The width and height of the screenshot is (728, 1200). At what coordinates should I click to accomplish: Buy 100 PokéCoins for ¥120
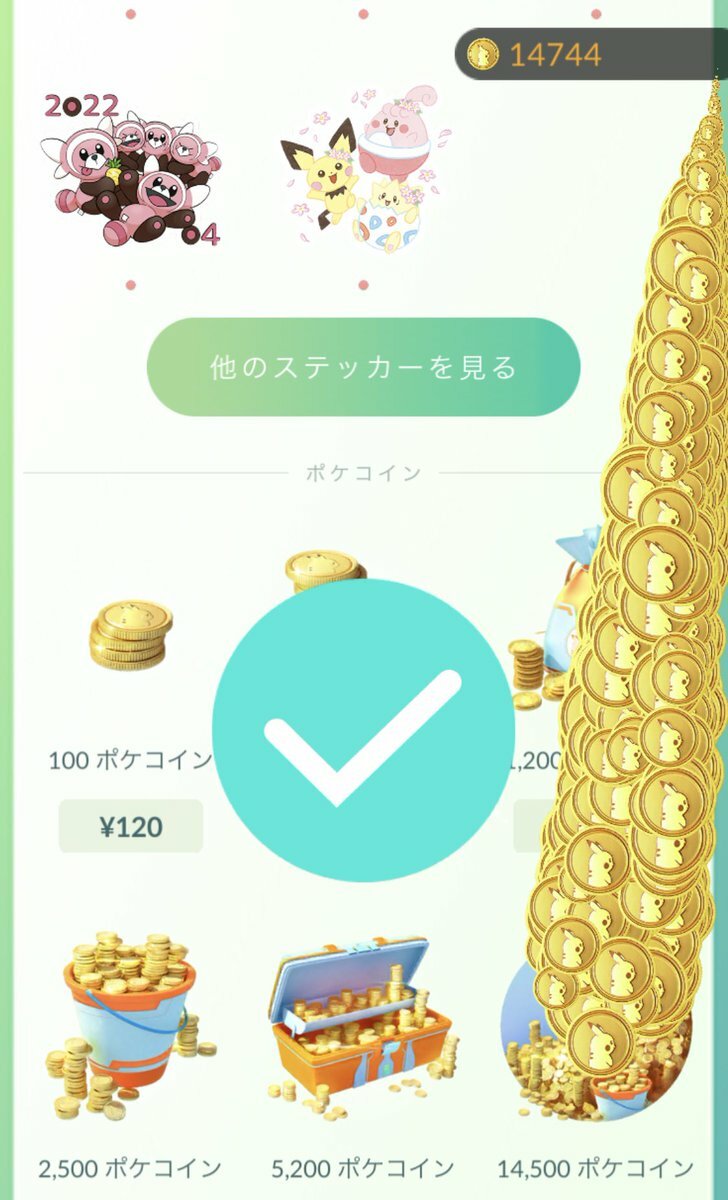131,826
